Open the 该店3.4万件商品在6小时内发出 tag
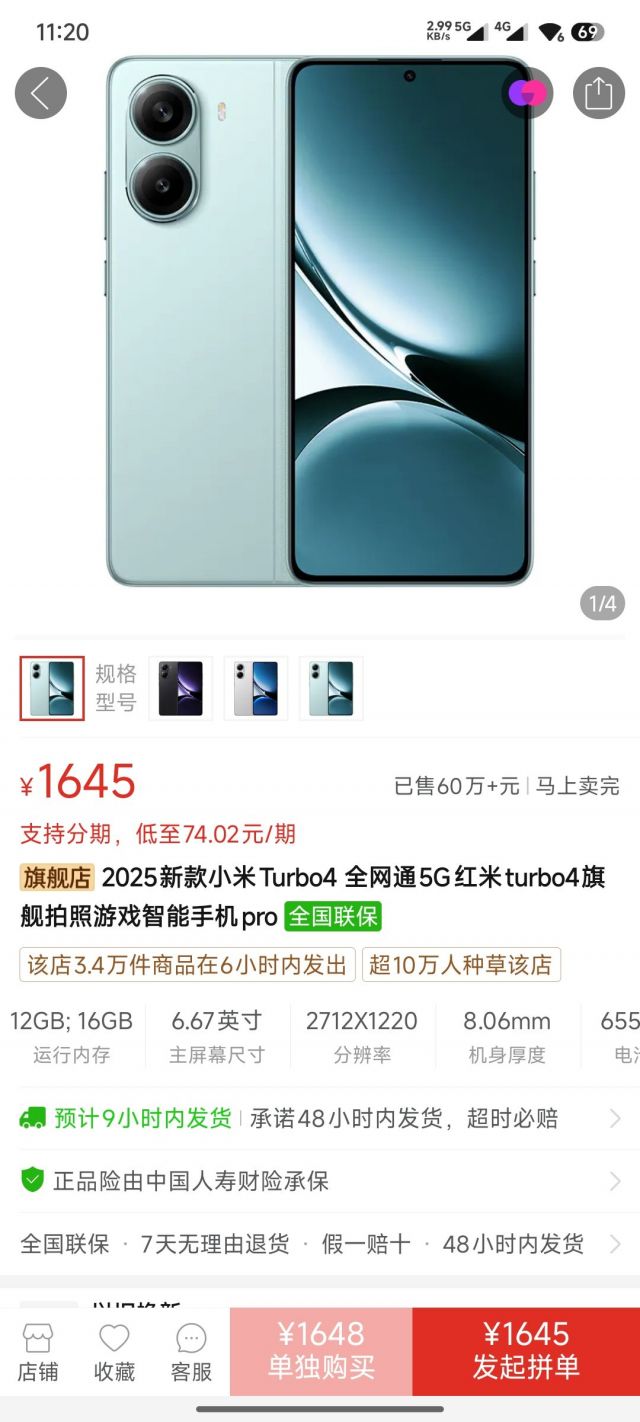This screenshot has width=640, height=1422. click(x=188, y=965)
